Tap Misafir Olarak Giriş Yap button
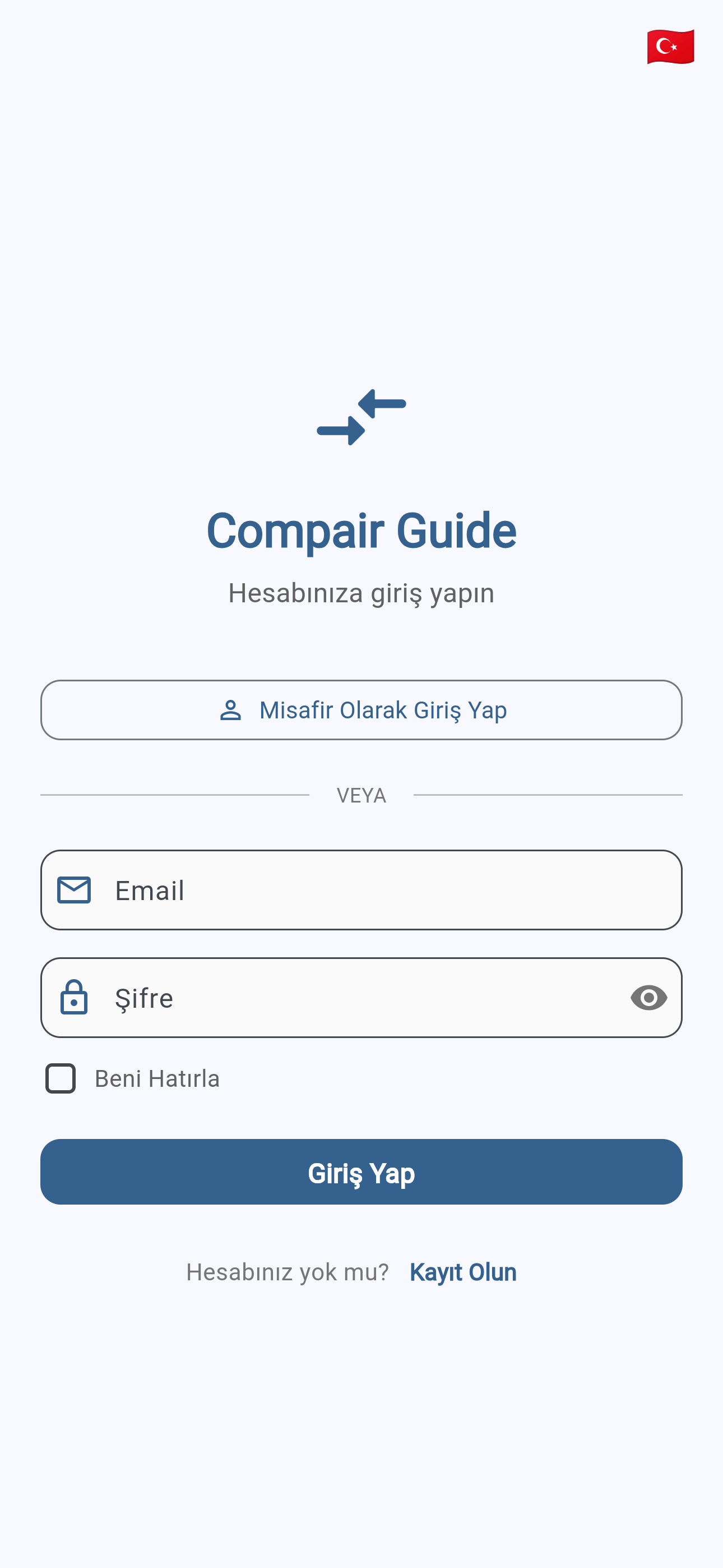 [361, 710]
